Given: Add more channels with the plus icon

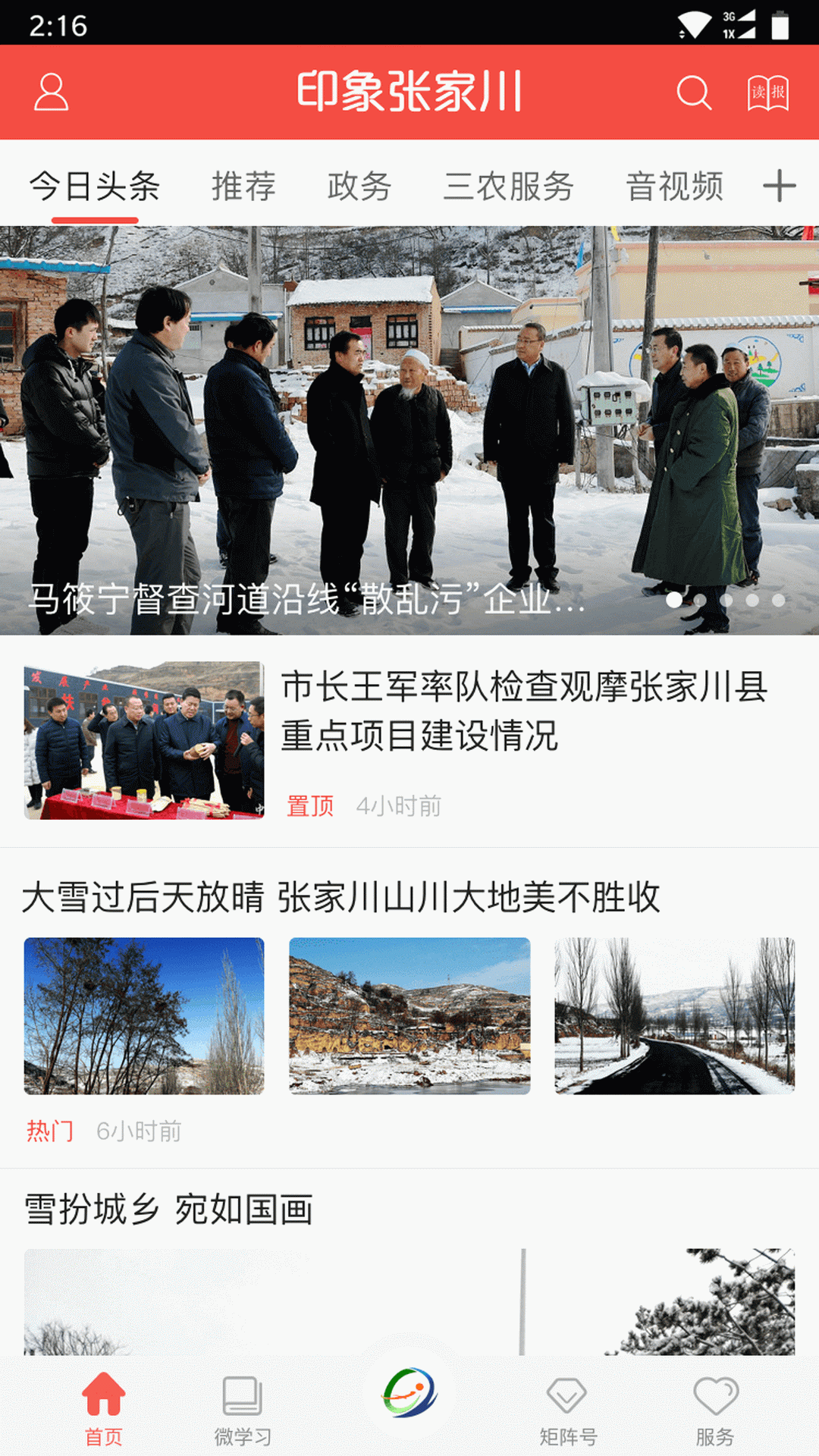Looking at the screenshot, I should tap(779, 187).
